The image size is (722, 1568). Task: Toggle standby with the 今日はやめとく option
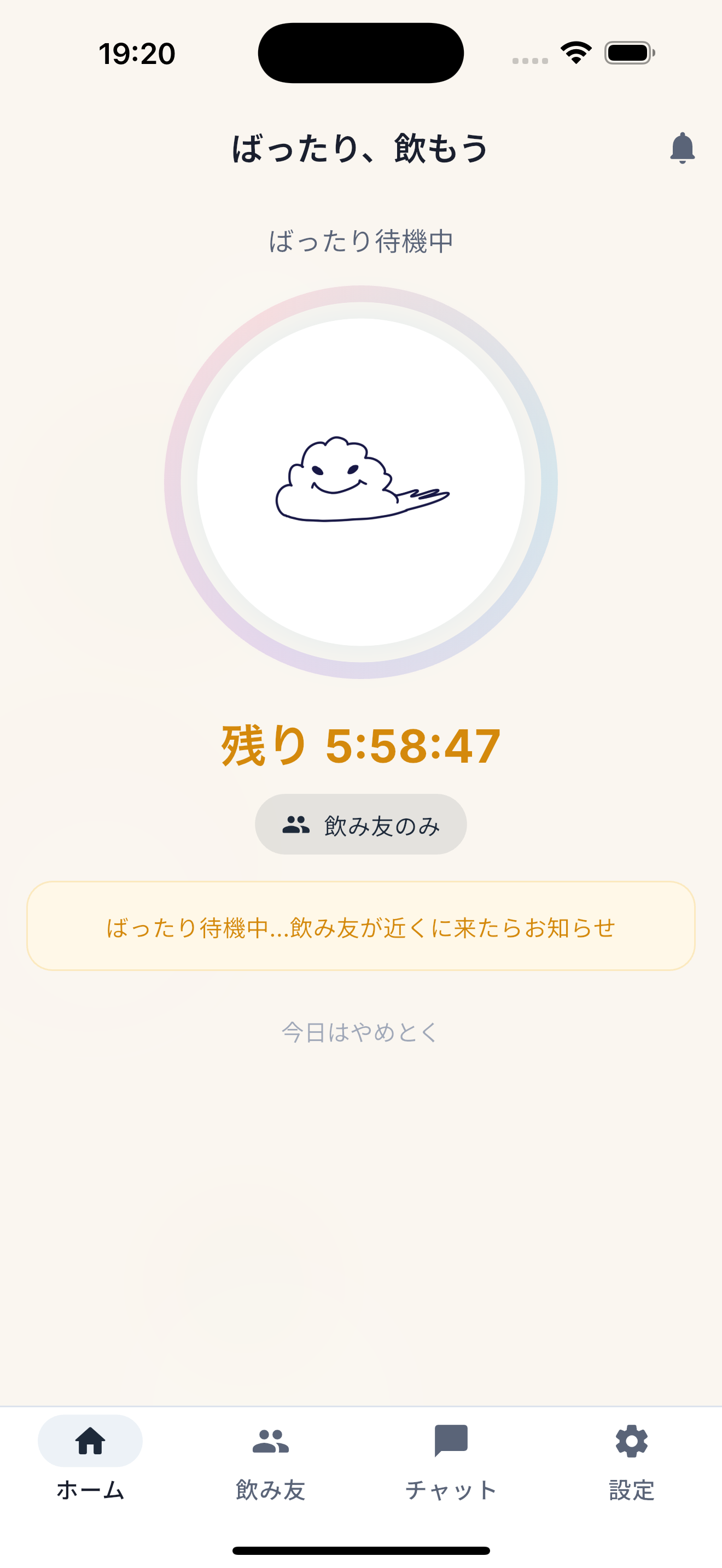point(360,1030)
